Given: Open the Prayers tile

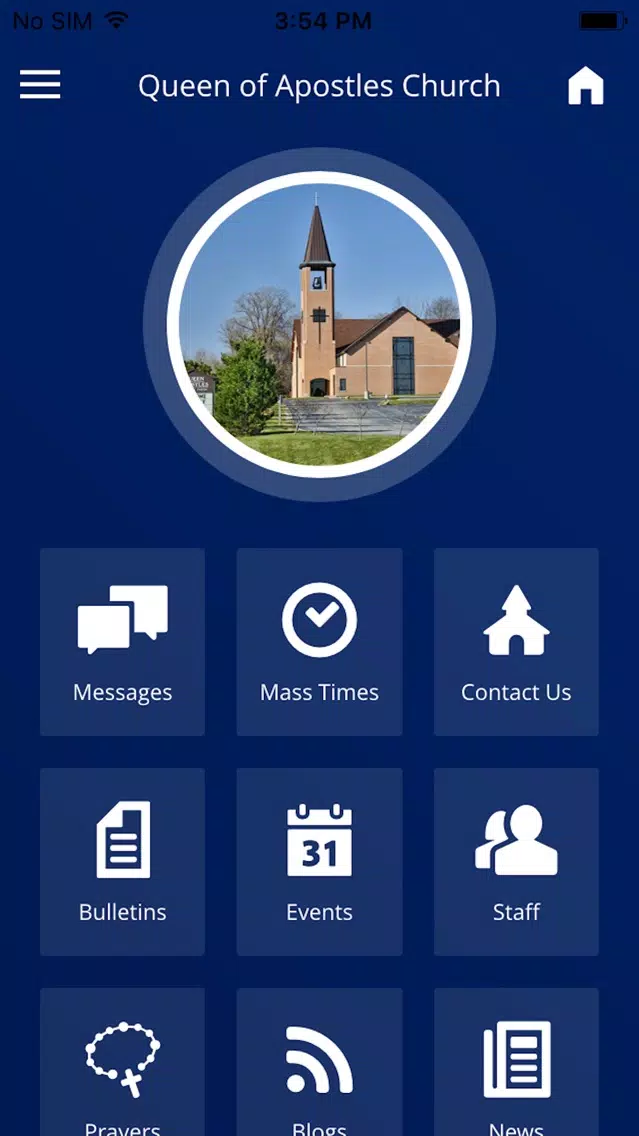Looking at the screenshot, I should pyautogui.click(x=122, y=1062).
